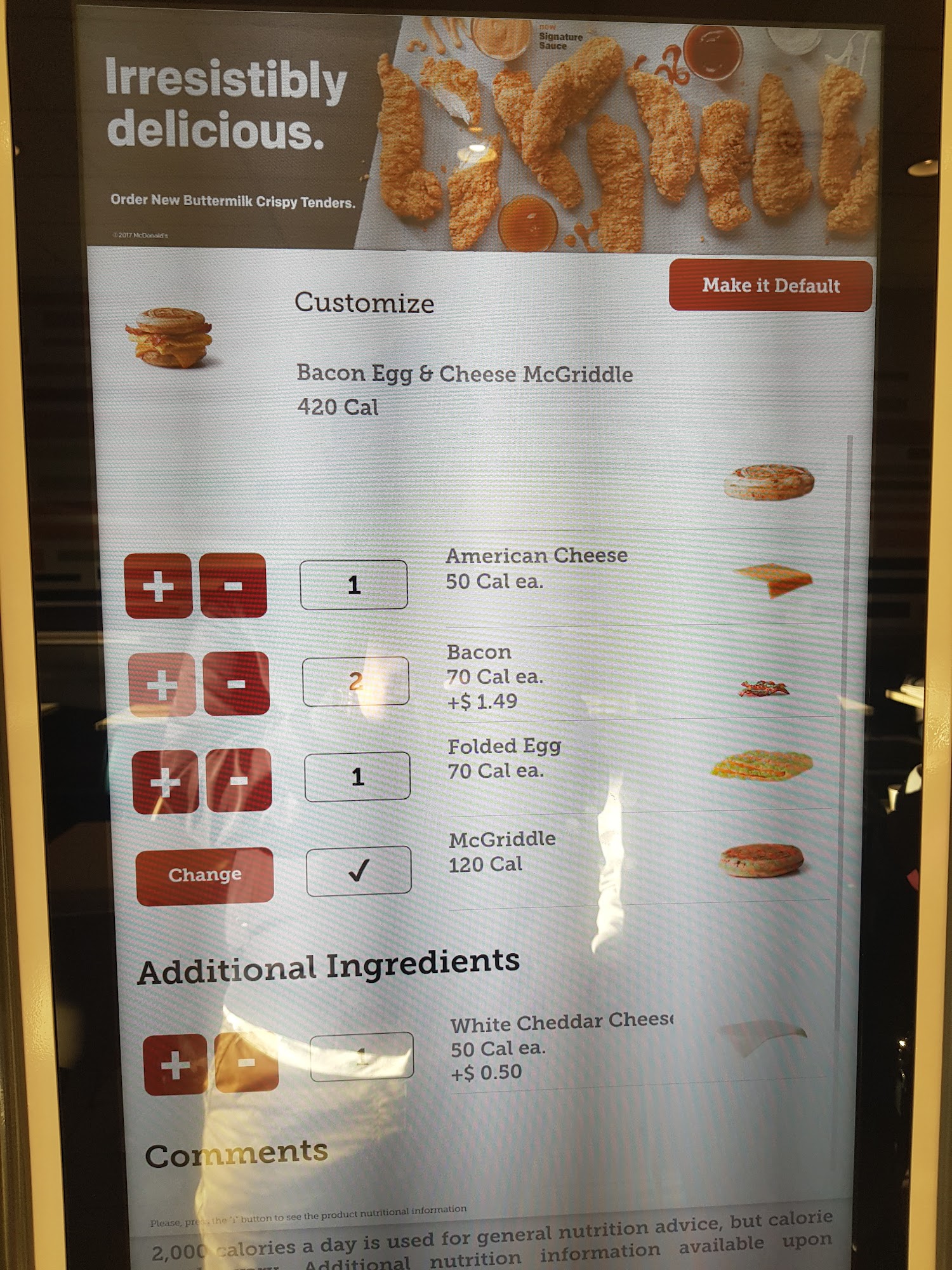
Task: Tap the Make it Default button
Action: point(770,285)
